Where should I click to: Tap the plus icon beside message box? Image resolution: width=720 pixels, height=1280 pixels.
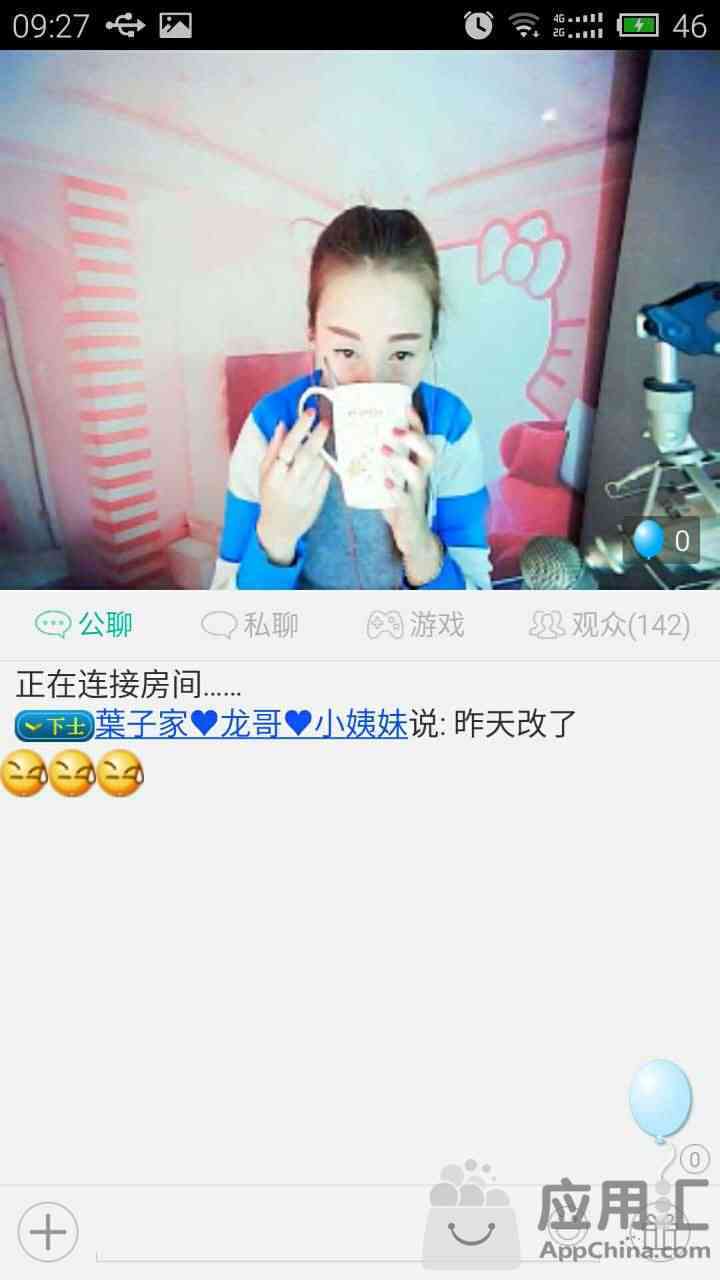pyautogui.click(x=47, y=1230)
